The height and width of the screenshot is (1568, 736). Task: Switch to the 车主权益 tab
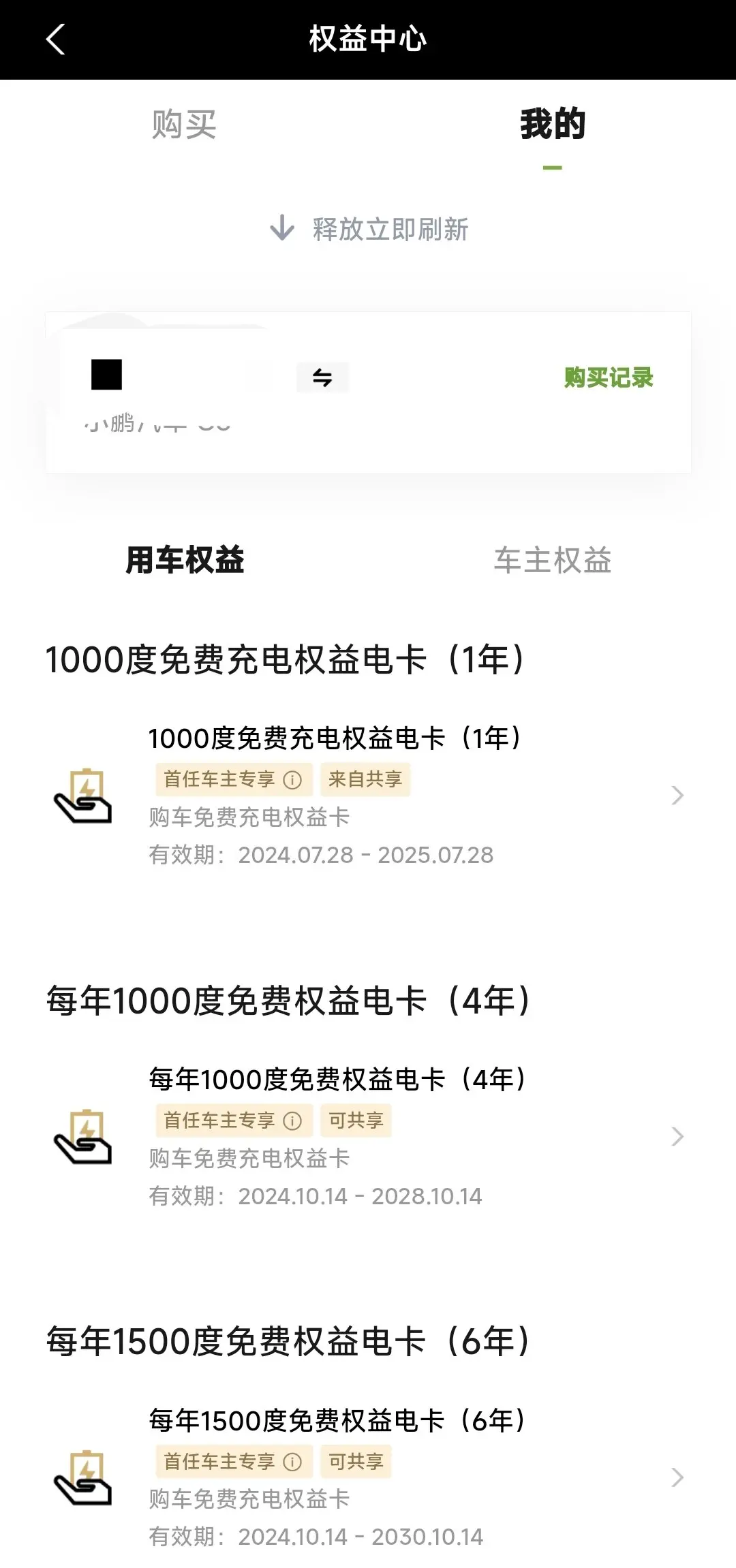553,561
